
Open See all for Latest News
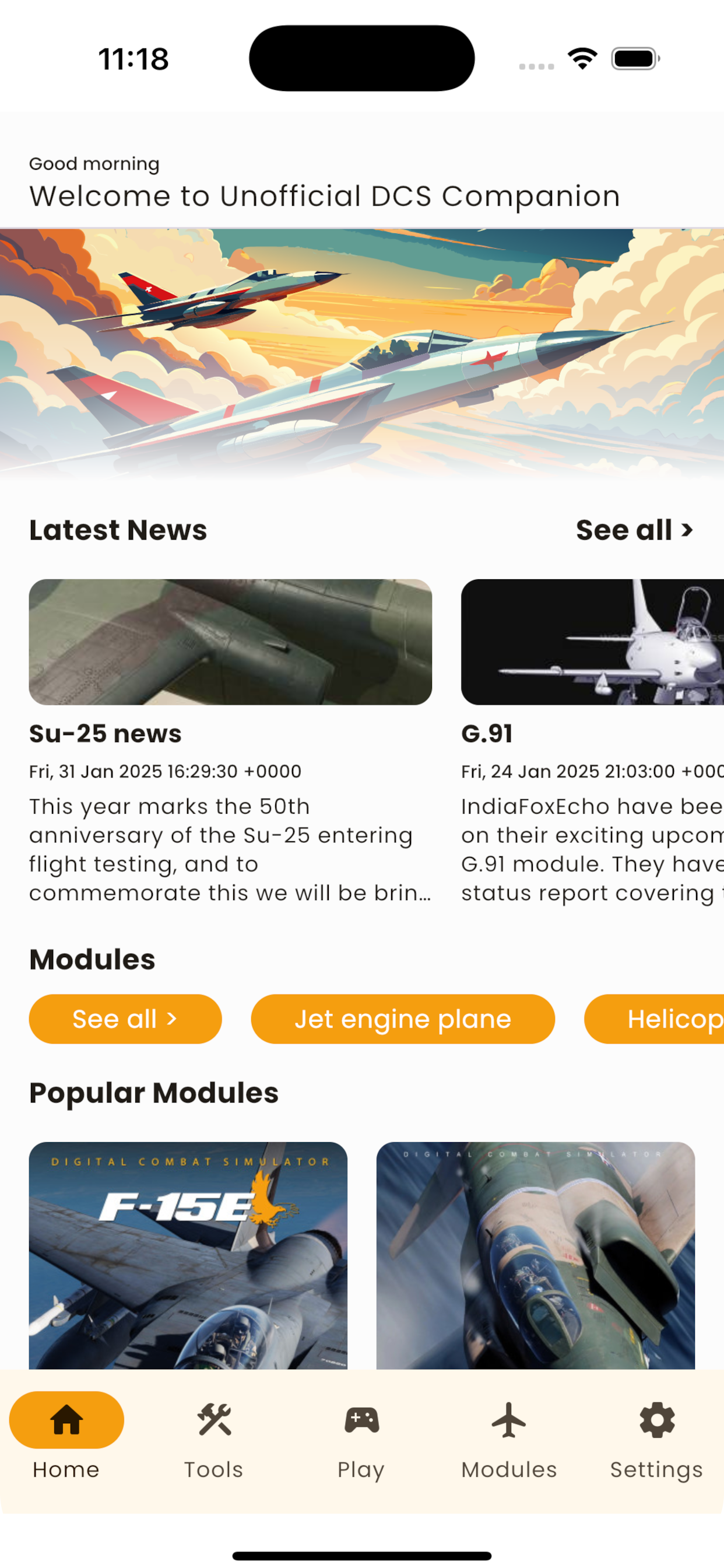[x=634, y=530]
